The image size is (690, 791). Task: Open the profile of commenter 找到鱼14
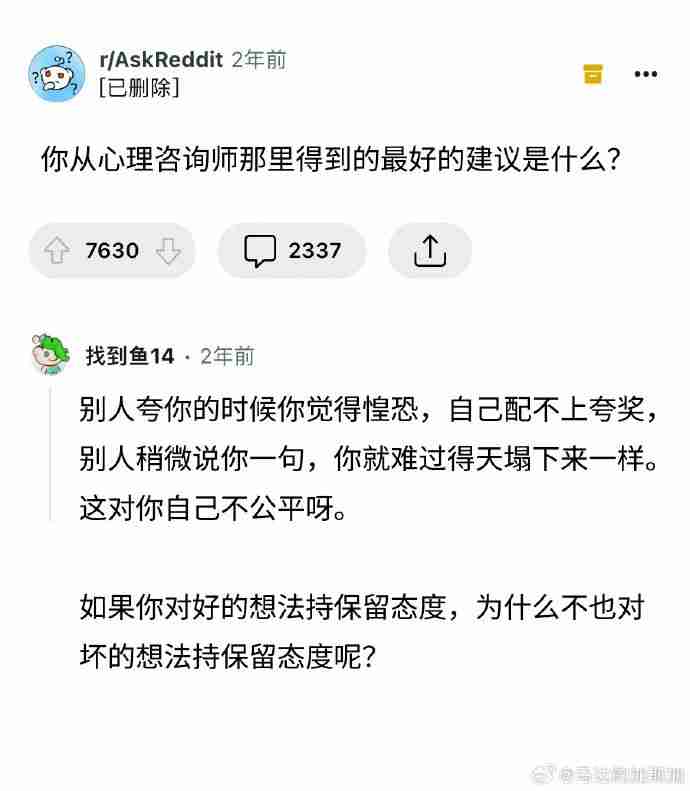point(129,356)
